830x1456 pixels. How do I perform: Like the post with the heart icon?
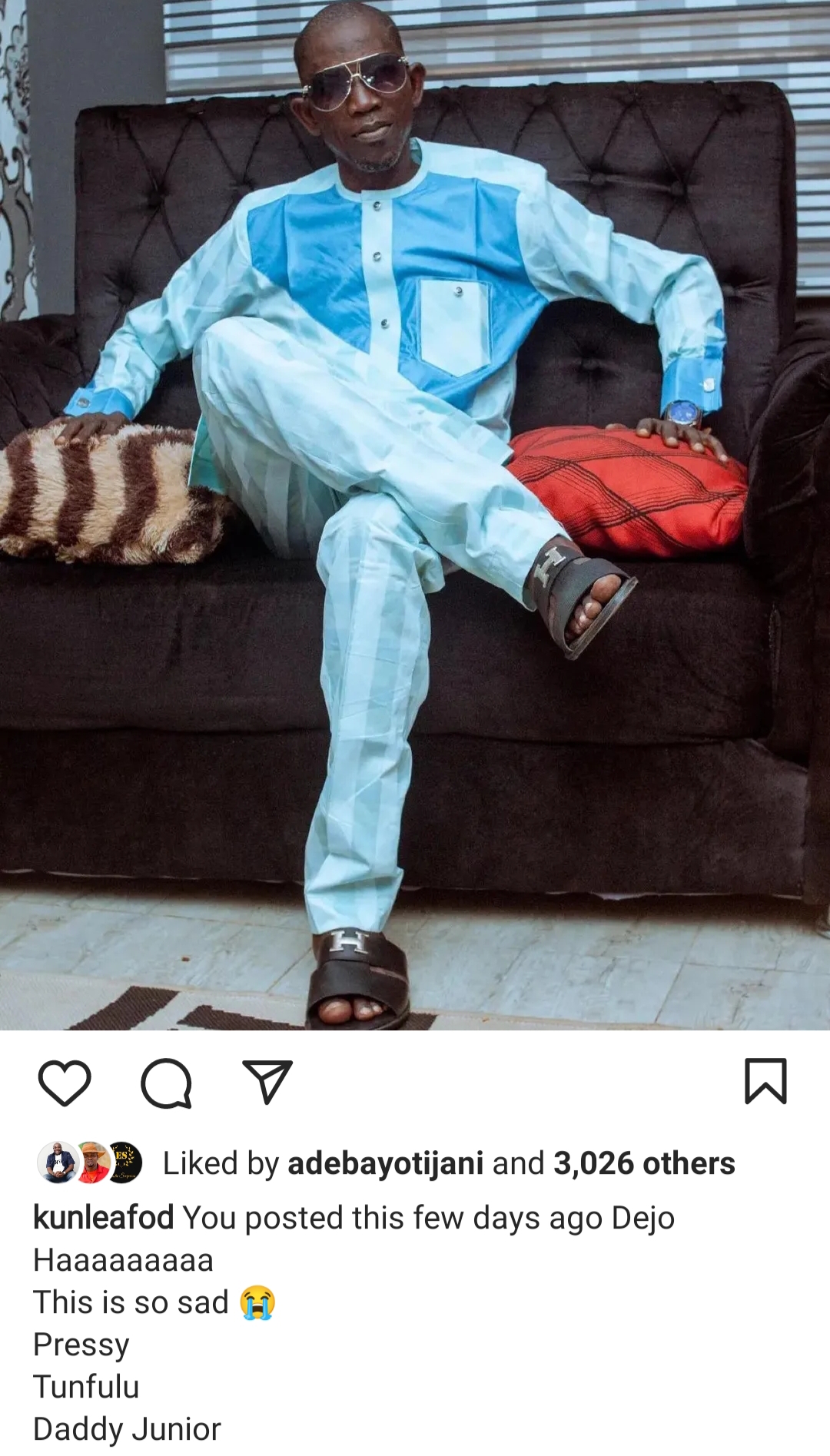point(65,1083)
